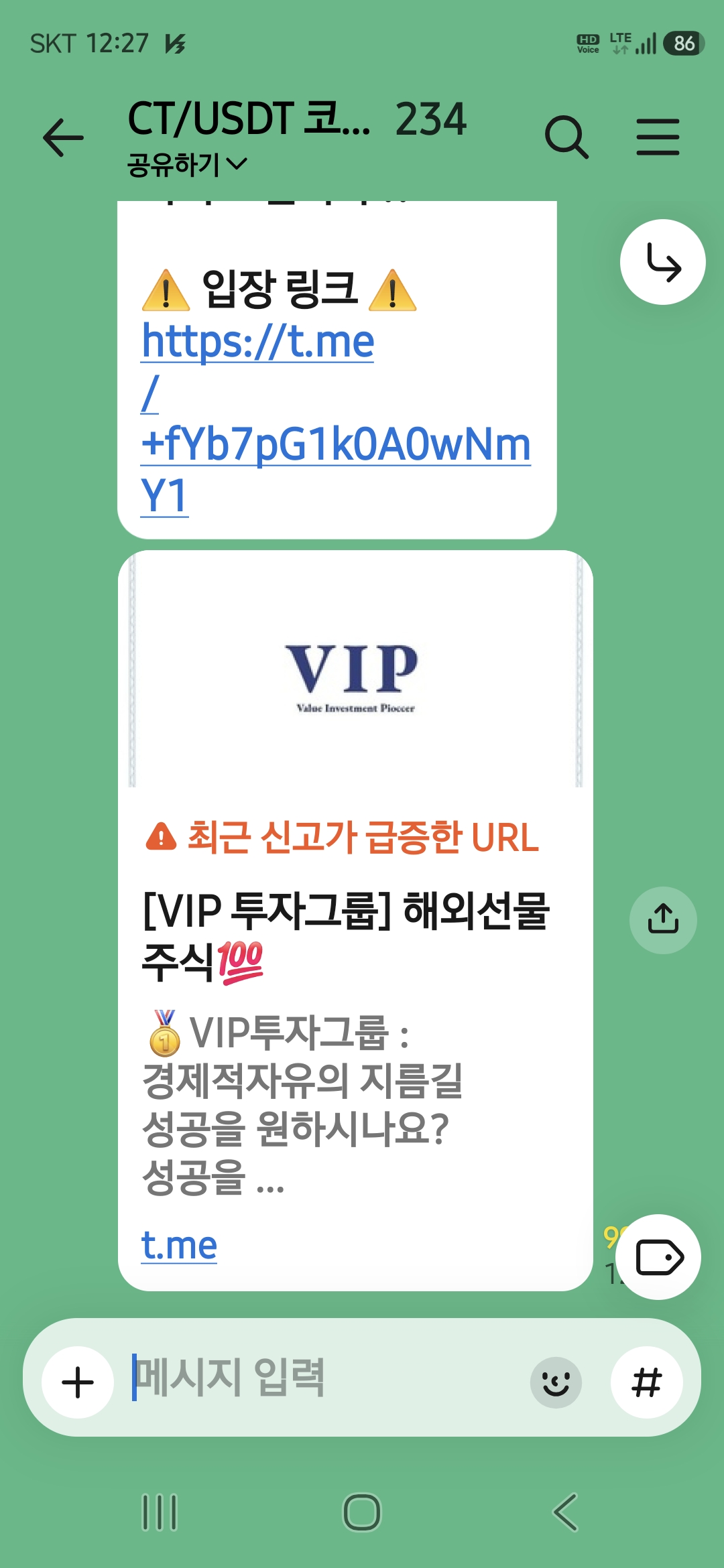Tap the floating tag button

[658, 1257]
